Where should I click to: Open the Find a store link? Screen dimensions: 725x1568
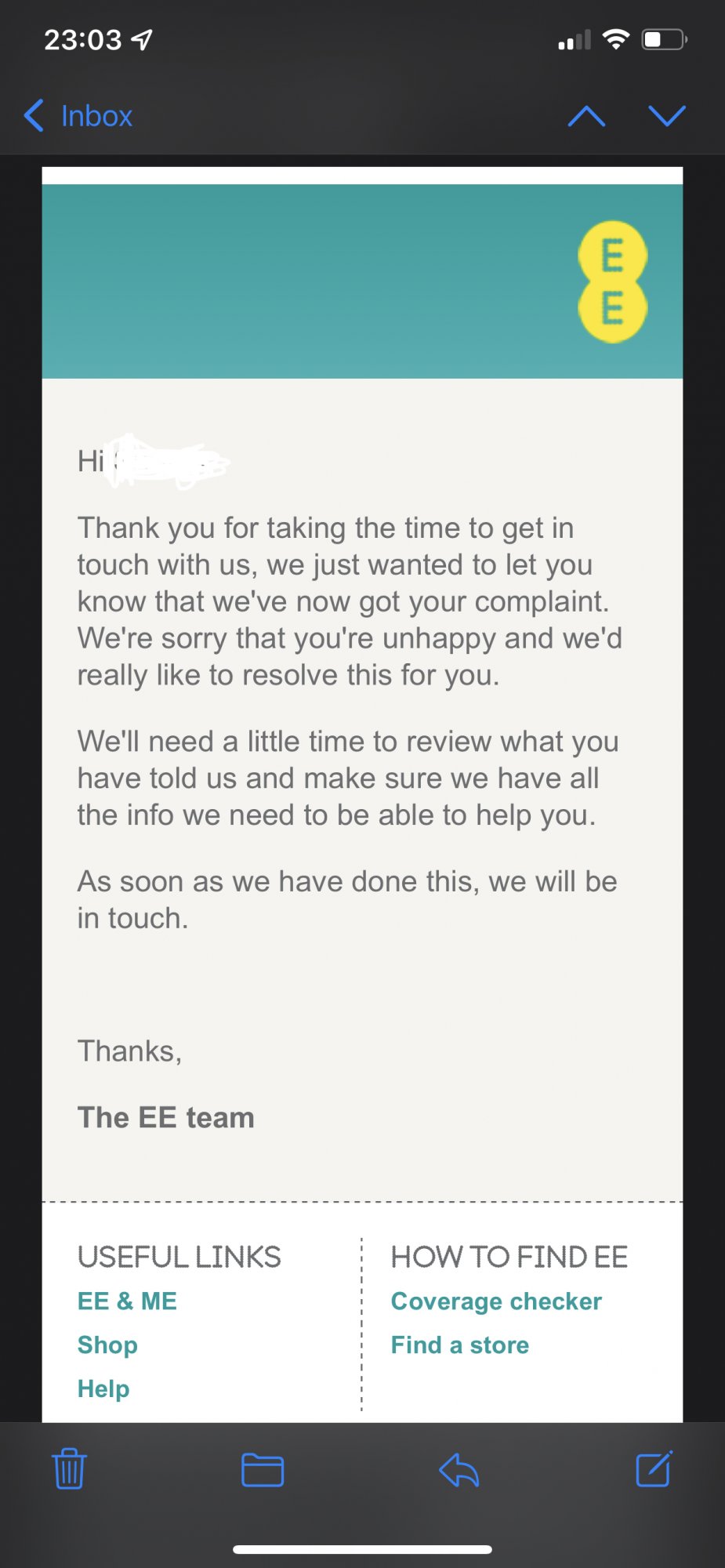[460, 1345]
